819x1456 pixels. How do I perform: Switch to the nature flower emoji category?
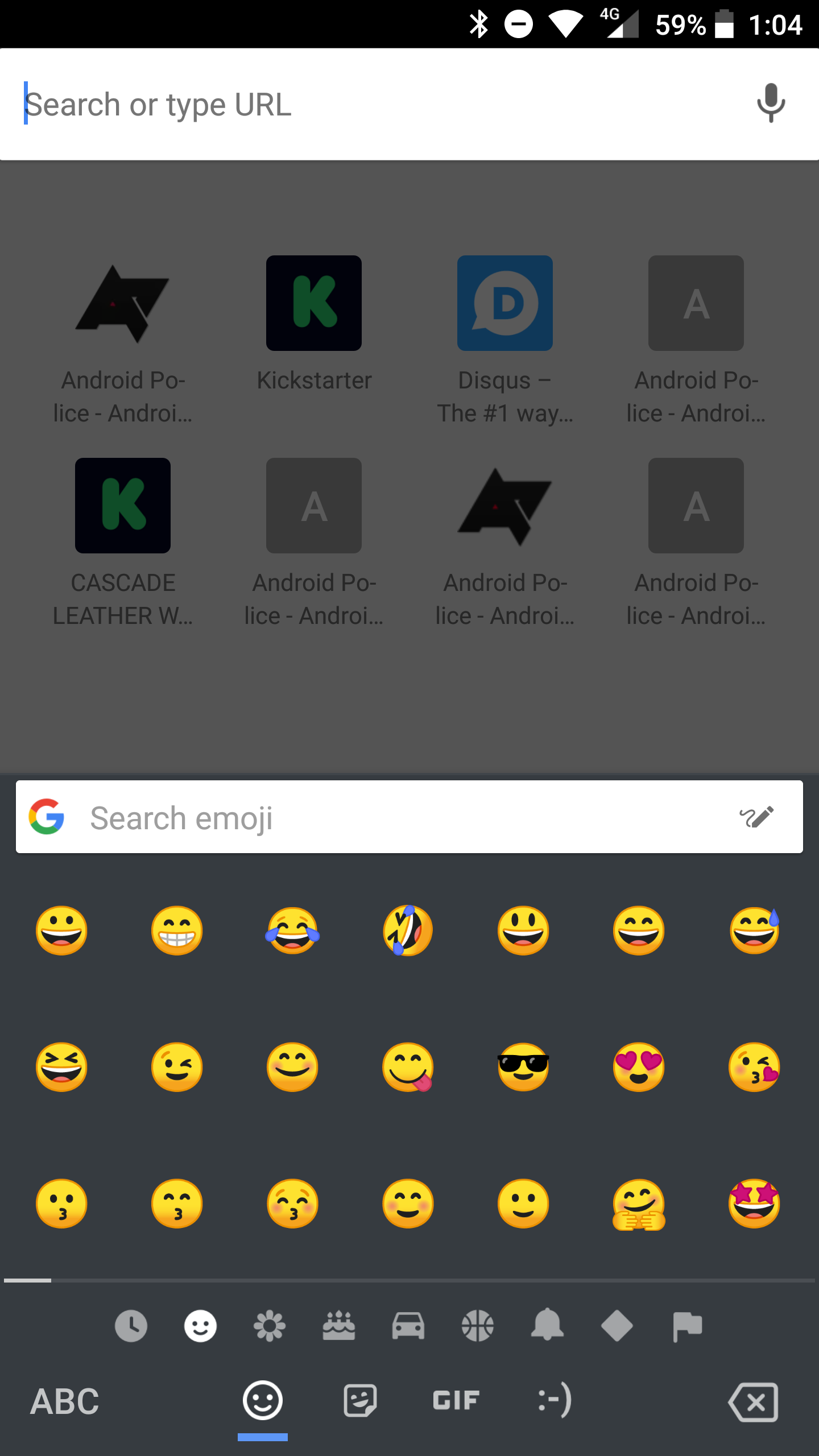270,1326
